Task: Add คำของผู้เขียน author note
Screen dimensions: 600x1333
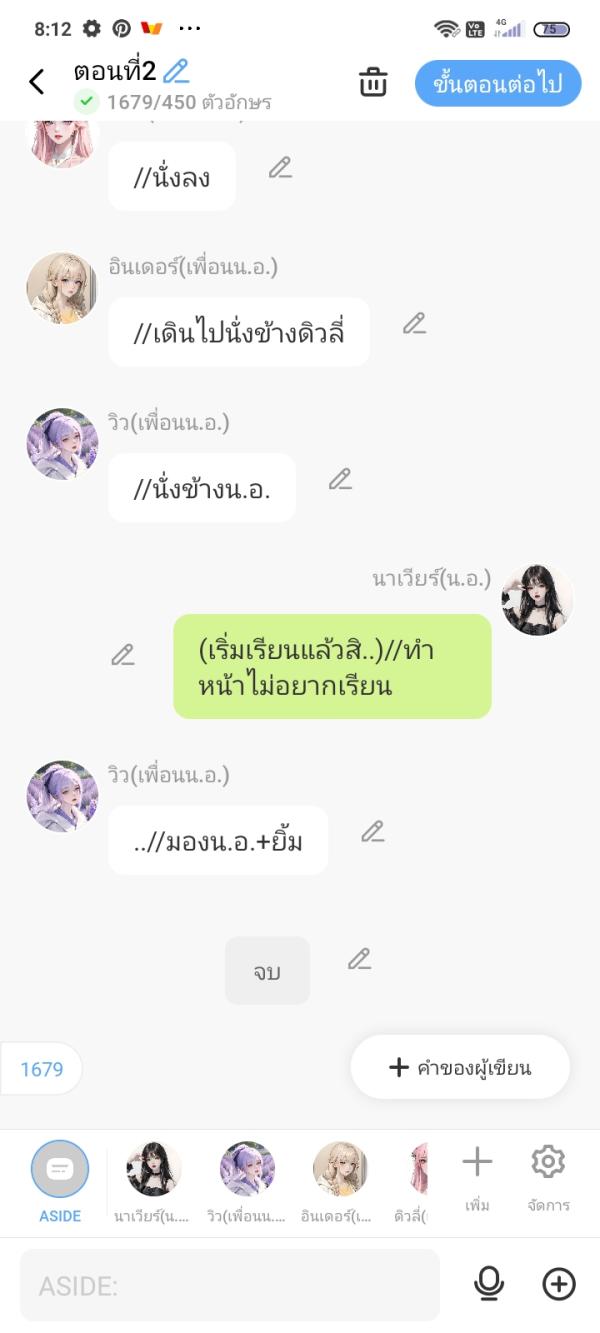Action: point(460,1067)
